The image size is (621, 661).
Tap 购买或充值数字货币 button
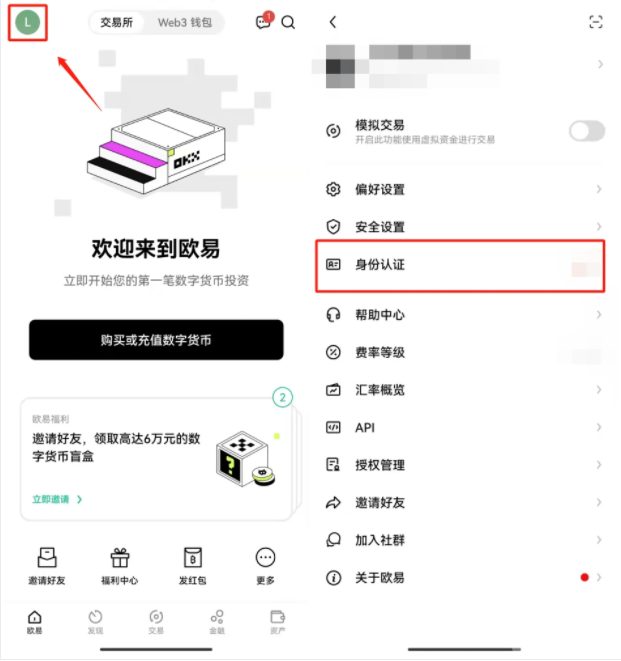[x=156, y=340]
